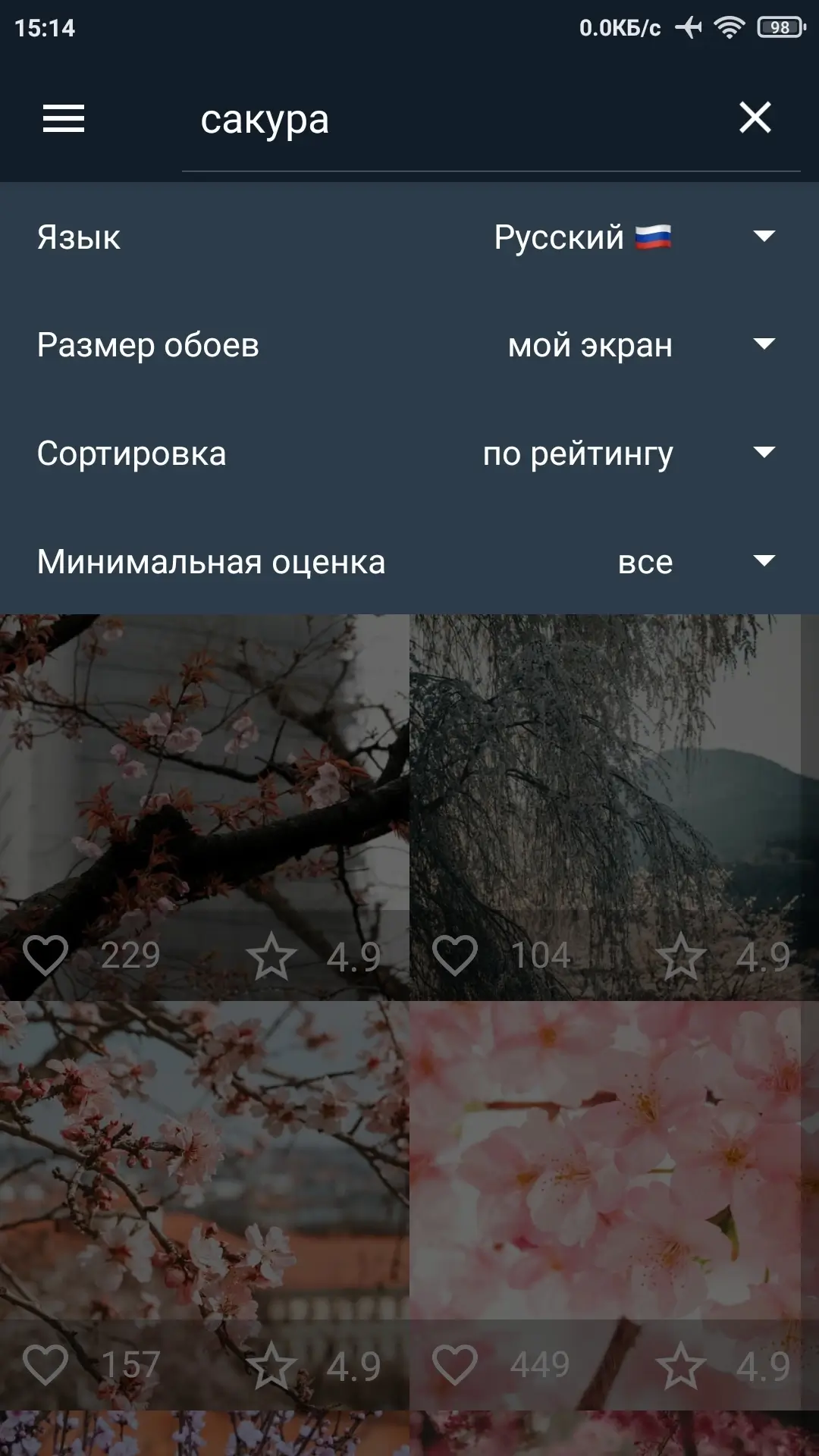
Task: Open the Размер обоев dropdown
Action: click(x=641, y=346)
